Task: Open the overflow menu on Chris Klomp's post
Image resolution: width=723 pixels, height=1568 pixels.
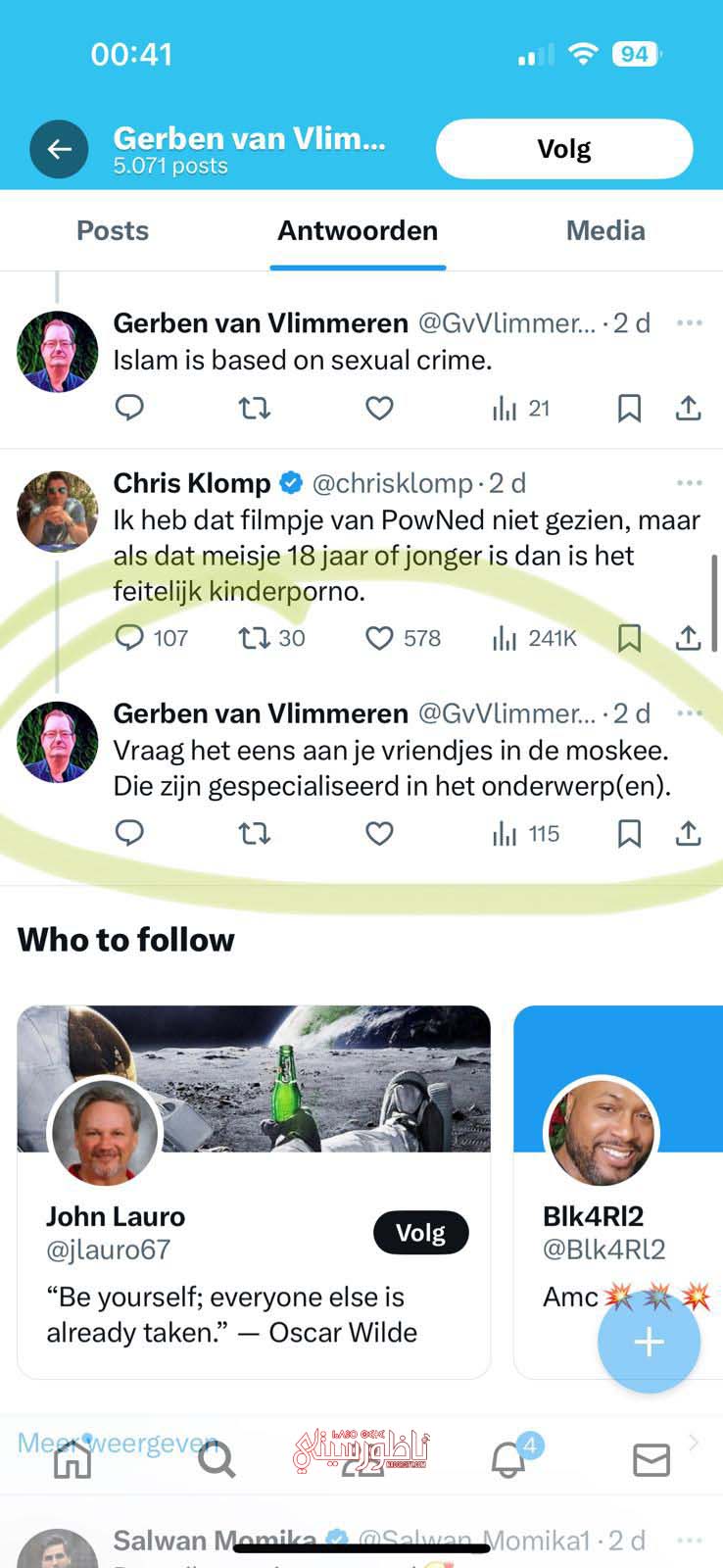Action: point(690,483)
